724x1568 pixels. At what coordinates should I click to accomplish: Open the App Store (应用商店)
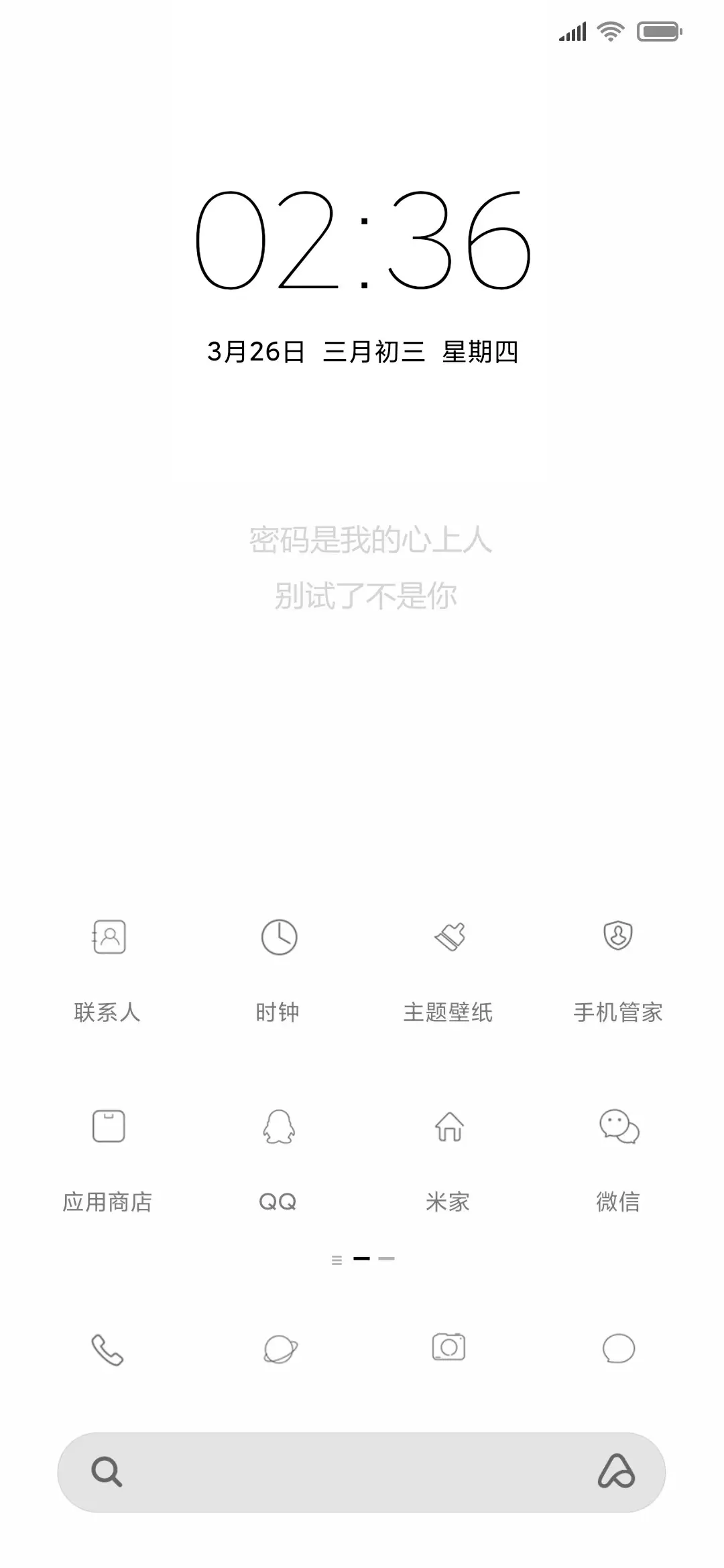pyautogui.click(x=109, y=1127)
